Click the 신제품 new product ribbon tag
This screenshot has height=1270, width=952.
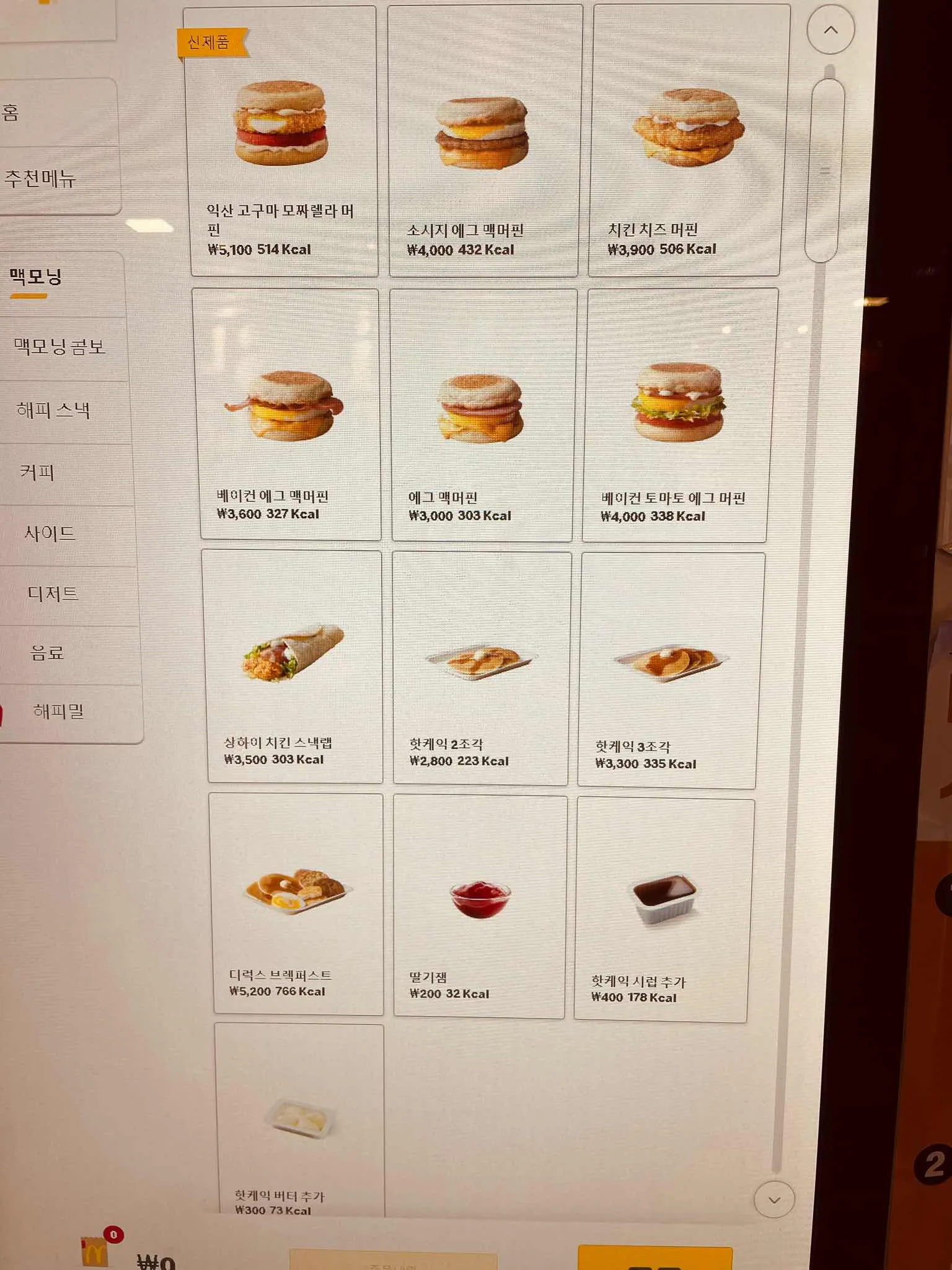coord(211,43)
